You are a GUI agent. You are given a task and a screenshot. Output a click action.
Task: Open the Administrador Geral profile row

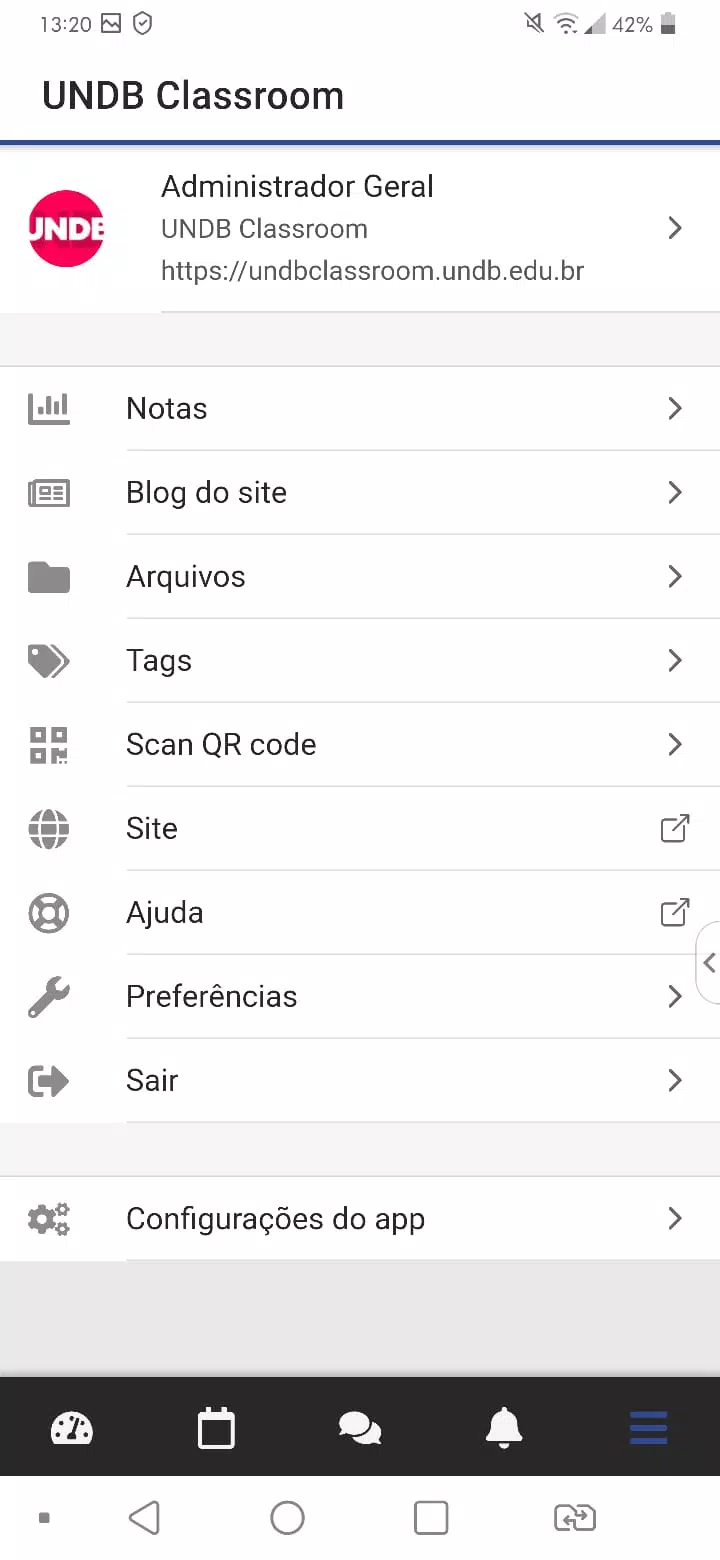tap(360, 229)
